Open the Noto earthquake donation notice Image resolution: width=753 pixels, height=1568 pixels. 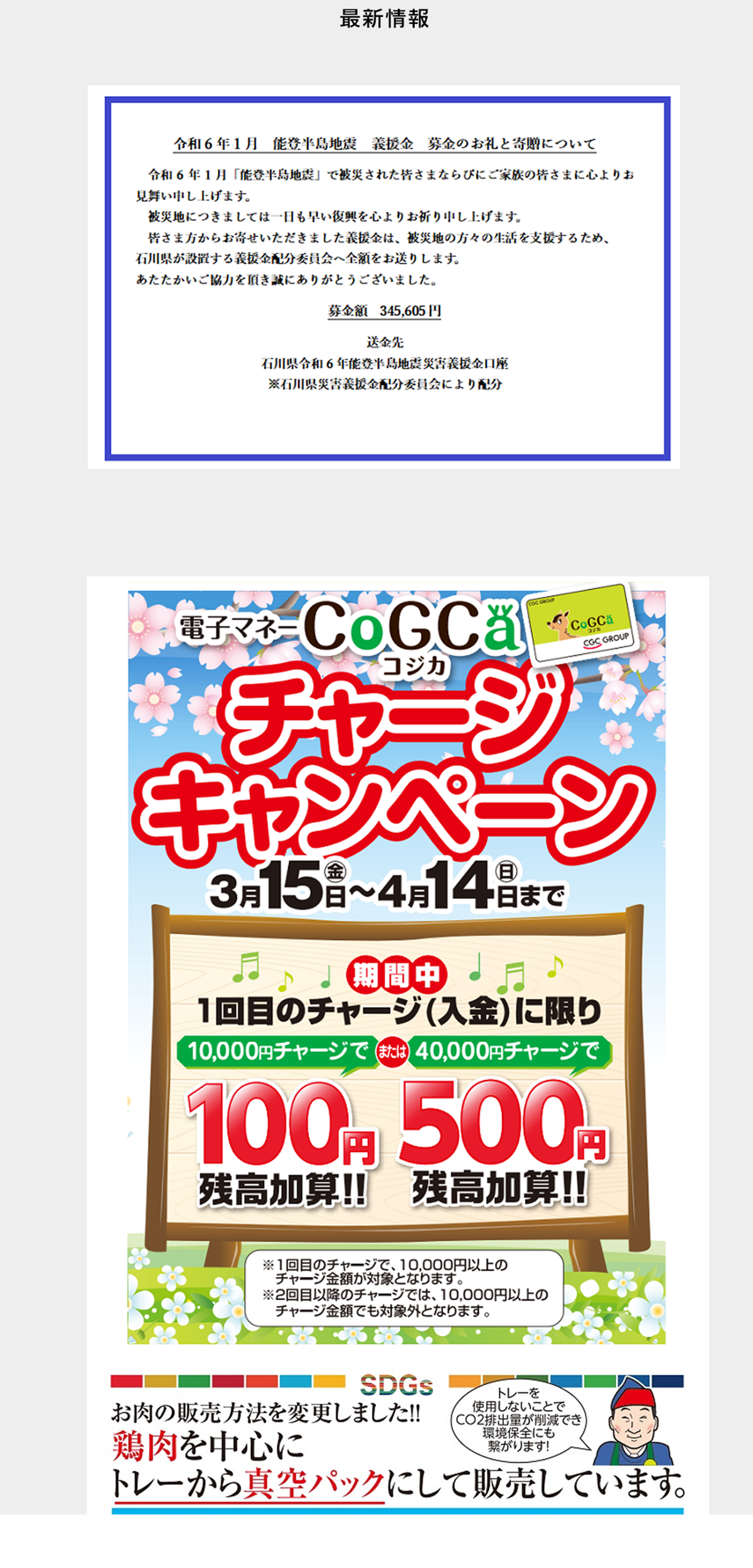(384, 277)
